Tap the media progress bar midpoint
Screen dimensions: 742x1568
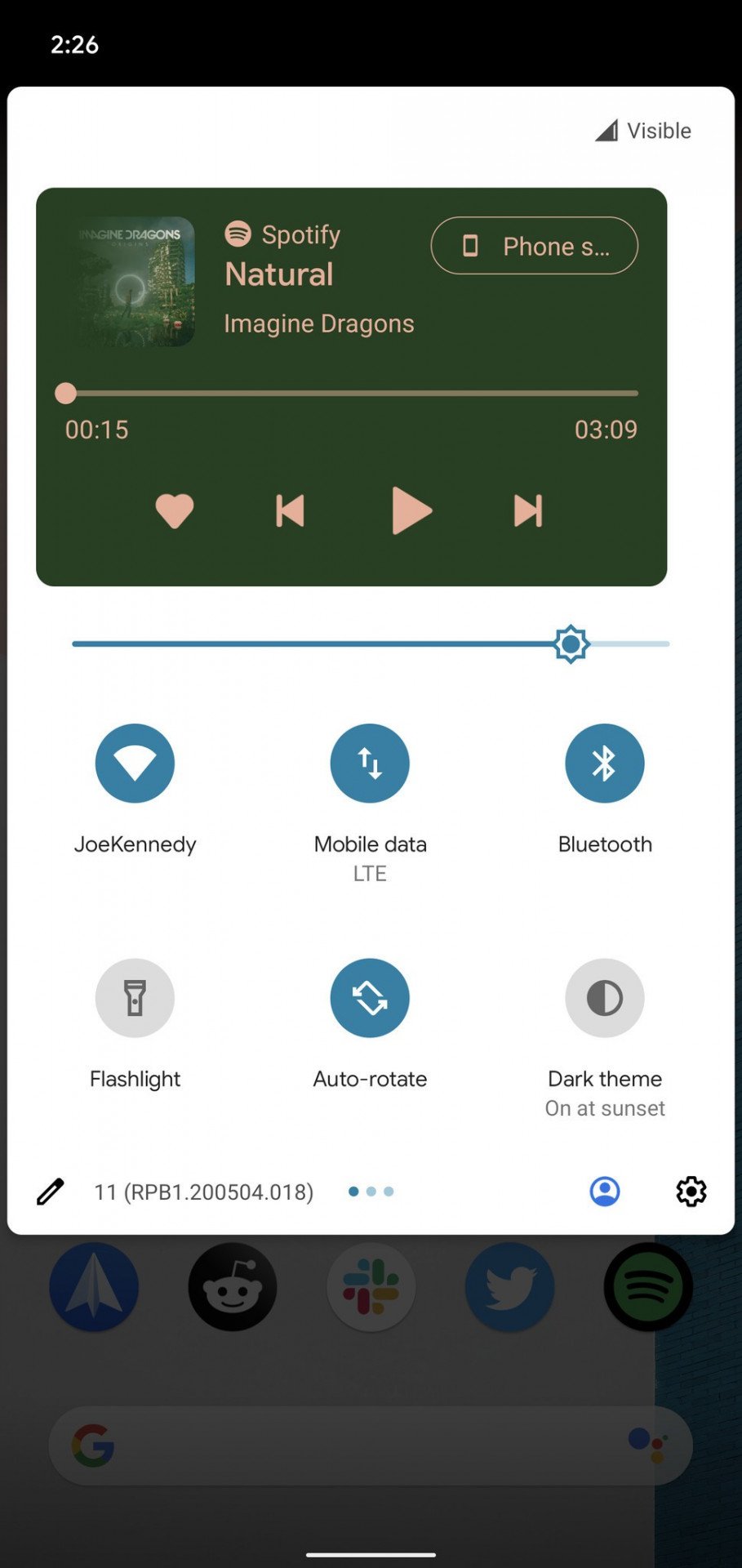(351, 393)
